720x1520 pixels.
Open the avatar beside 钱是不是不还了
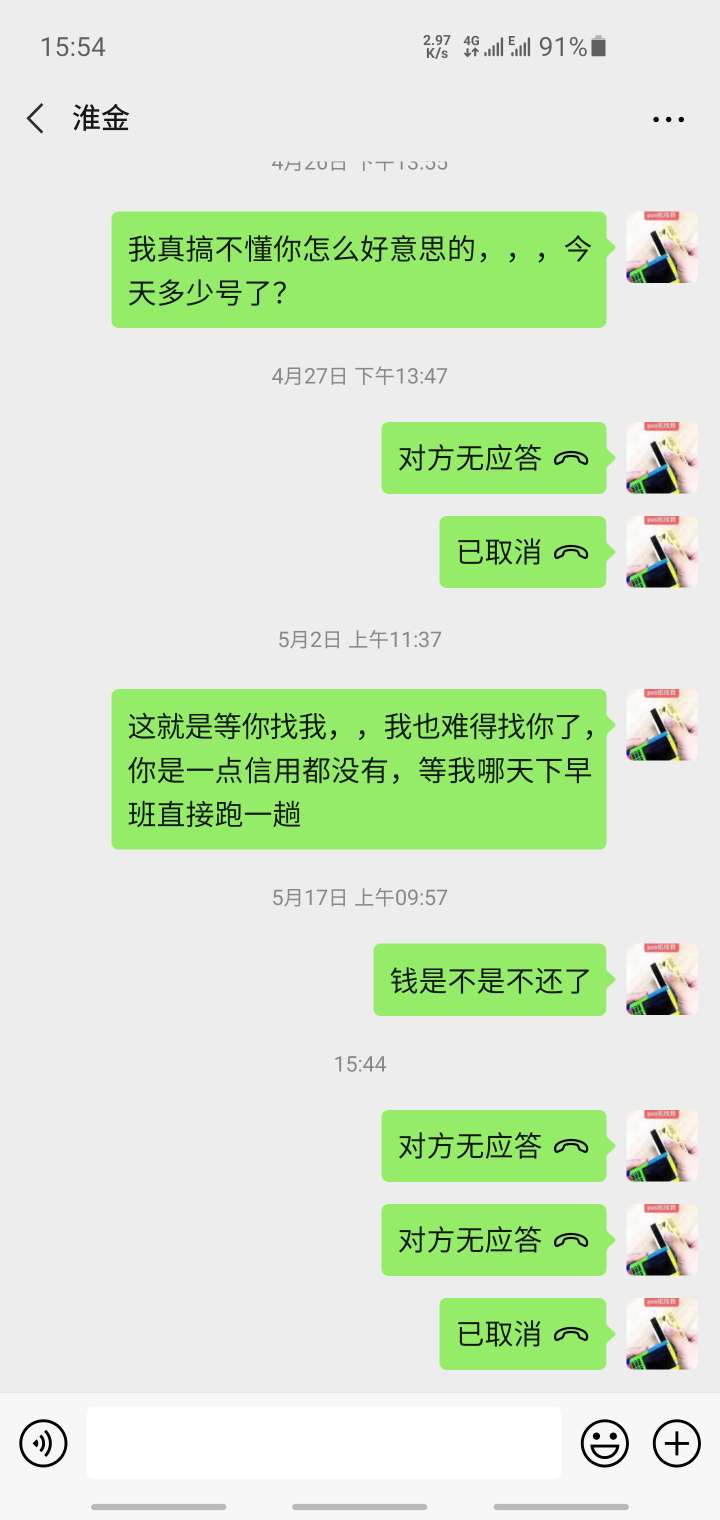[662, 979]
